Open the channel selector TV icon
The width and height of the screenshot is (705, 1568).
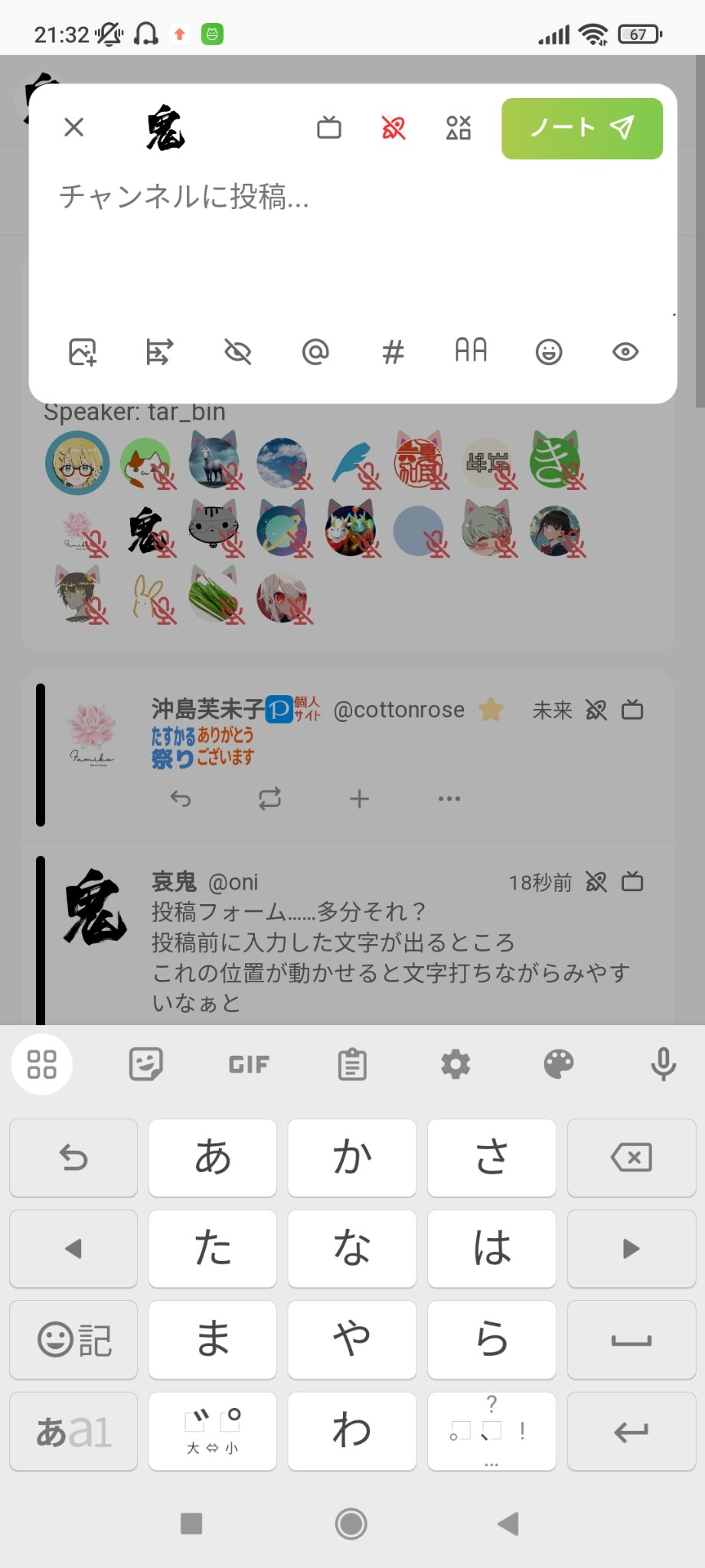point(329,127)
